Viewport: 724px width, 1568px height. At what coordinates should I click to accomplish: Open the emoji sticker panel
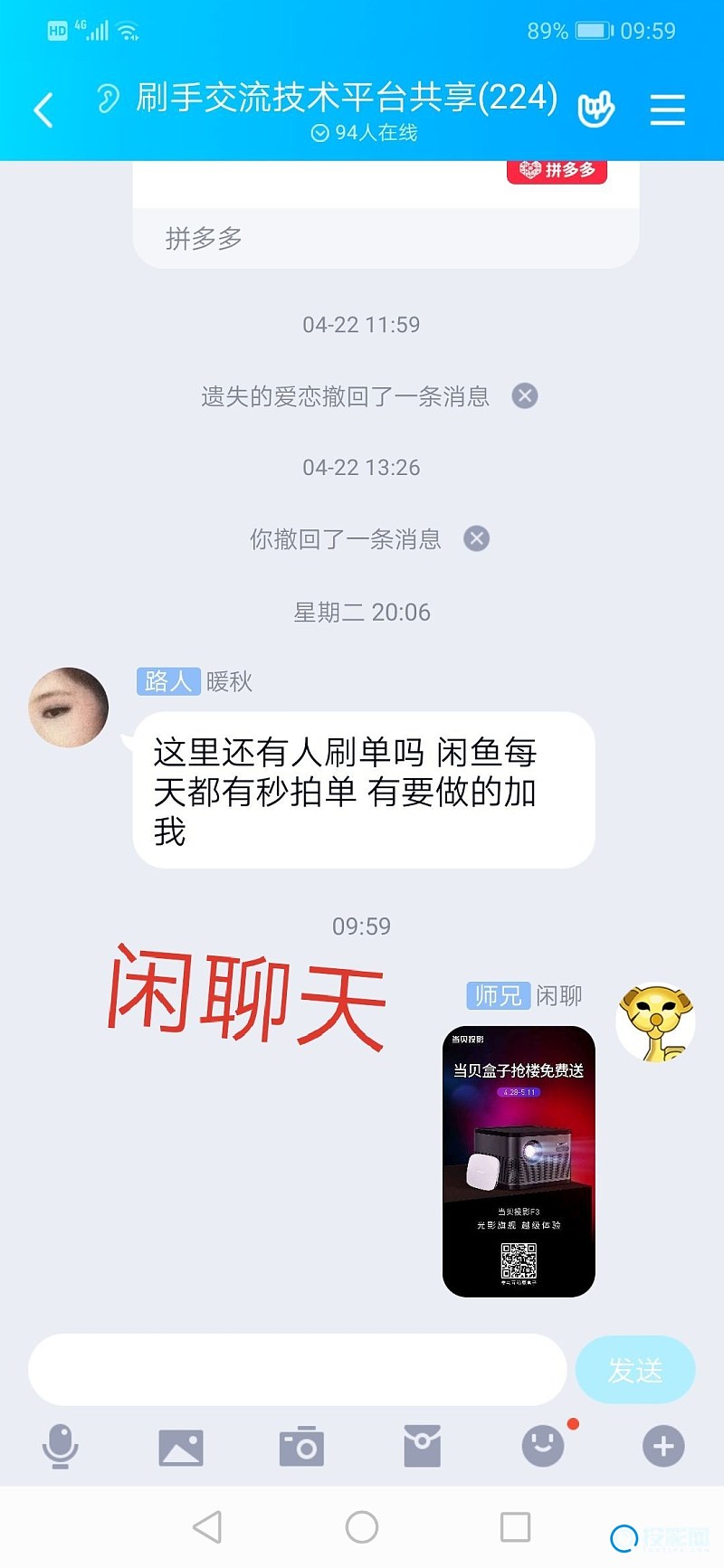click(x=543, y=1446)
